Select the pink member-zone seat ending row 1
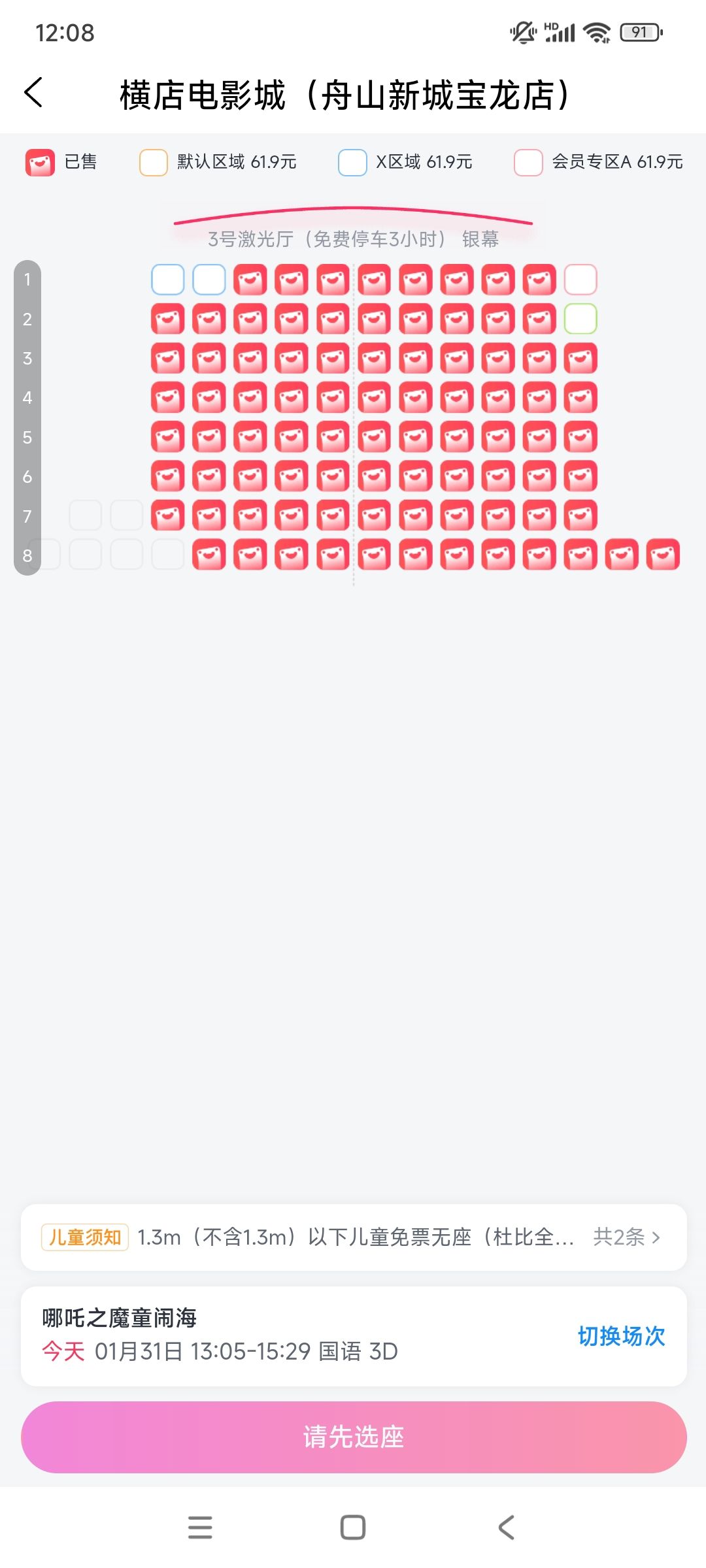This screenshot has height=1568, width=706. (x=580, y=280)
